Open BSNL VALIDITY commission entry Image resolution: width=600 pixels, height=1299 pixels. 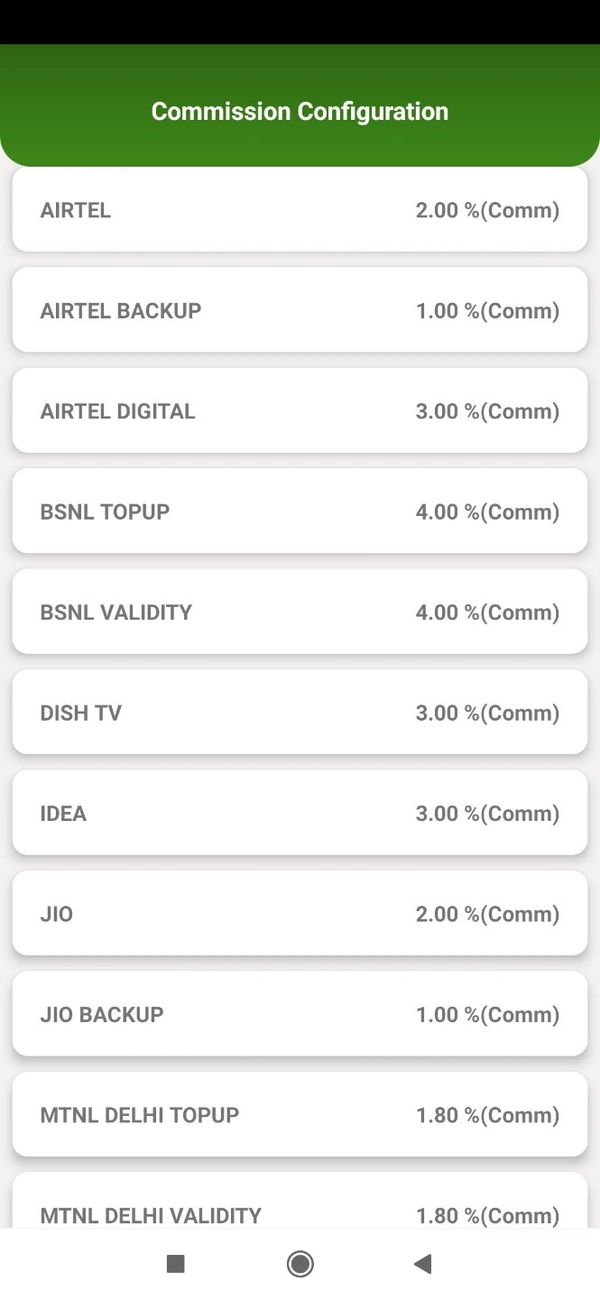[299, 612]
